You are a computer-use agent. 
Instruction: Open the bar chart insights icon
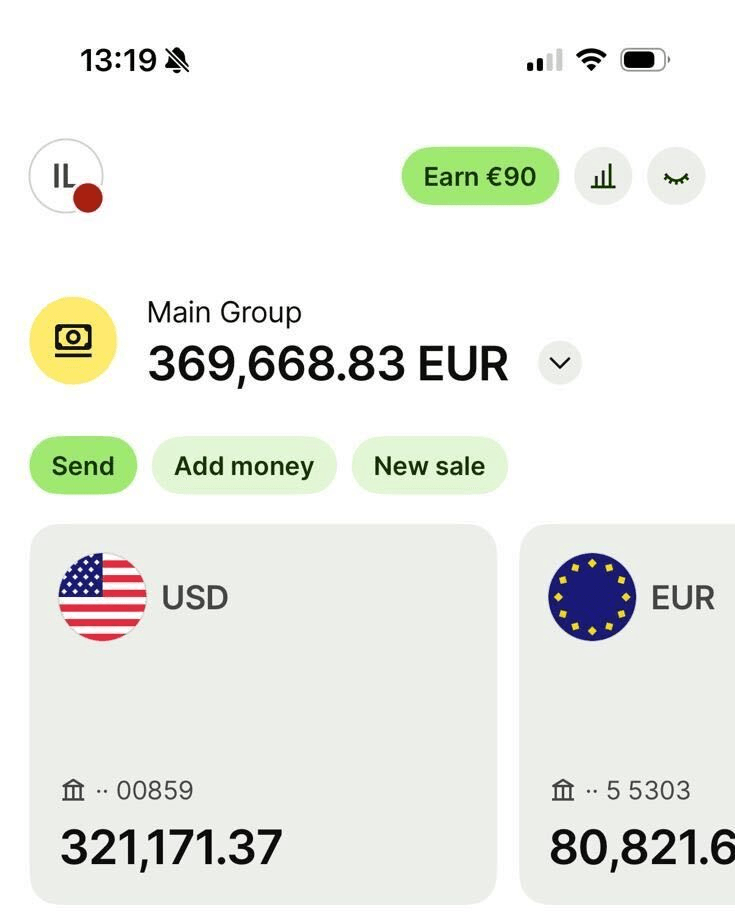point(602,177)
